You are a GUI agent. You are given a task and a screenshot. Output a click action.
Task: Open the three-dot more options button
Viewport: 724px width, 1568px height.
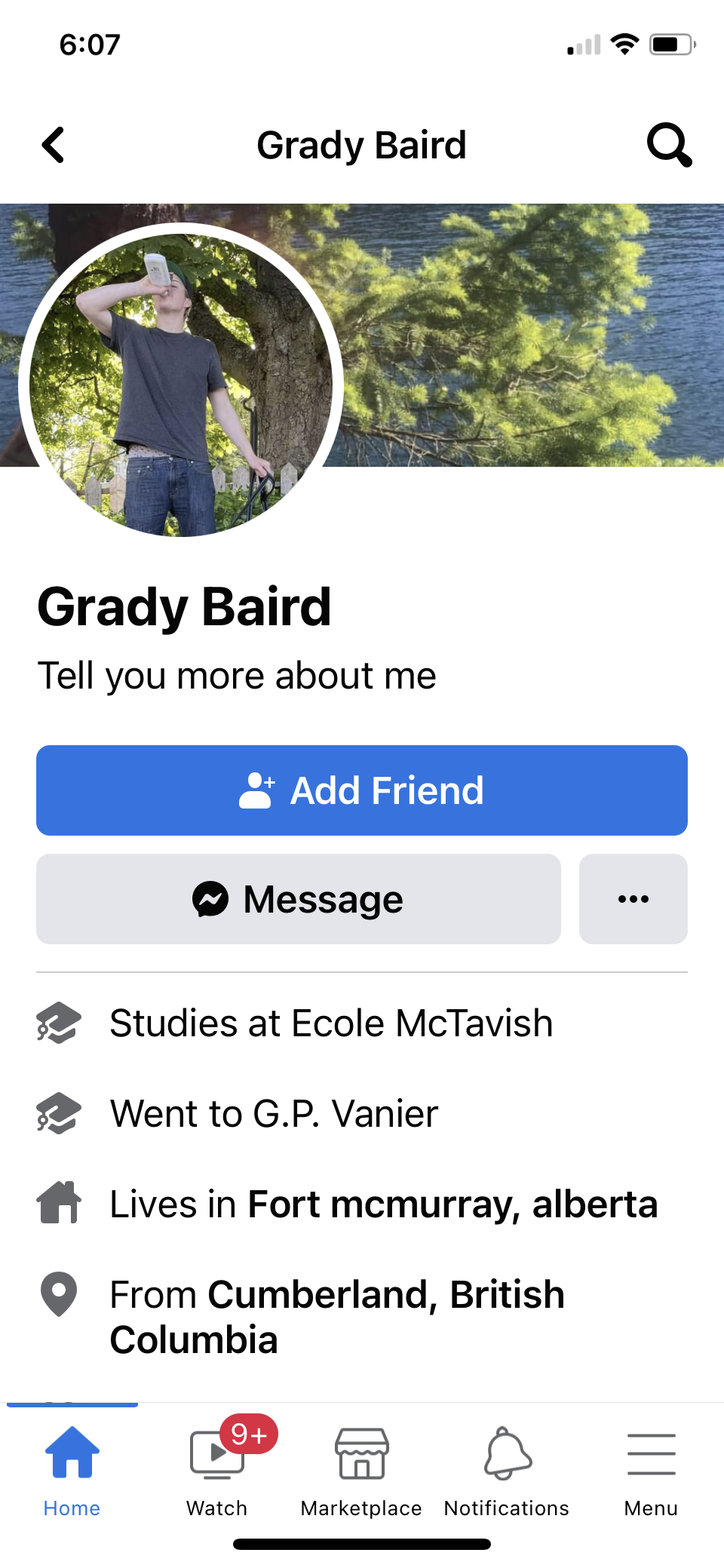click(633, 899)
